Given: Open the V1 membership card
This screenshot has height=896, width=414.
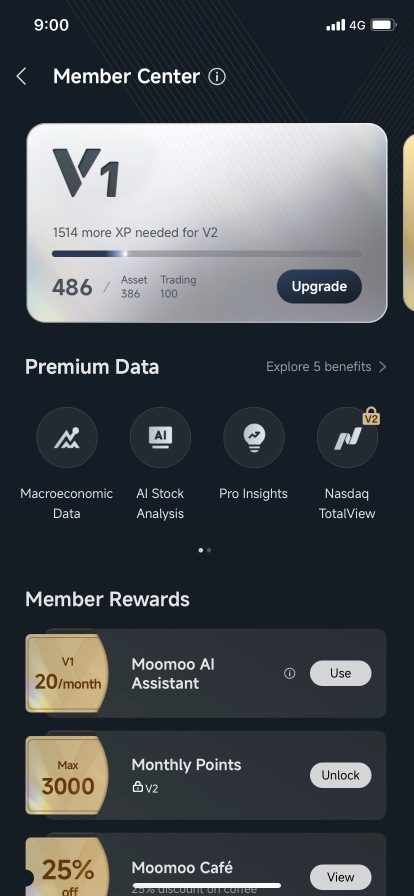Looking at the screenshot, I should click(x=207, y=223).
